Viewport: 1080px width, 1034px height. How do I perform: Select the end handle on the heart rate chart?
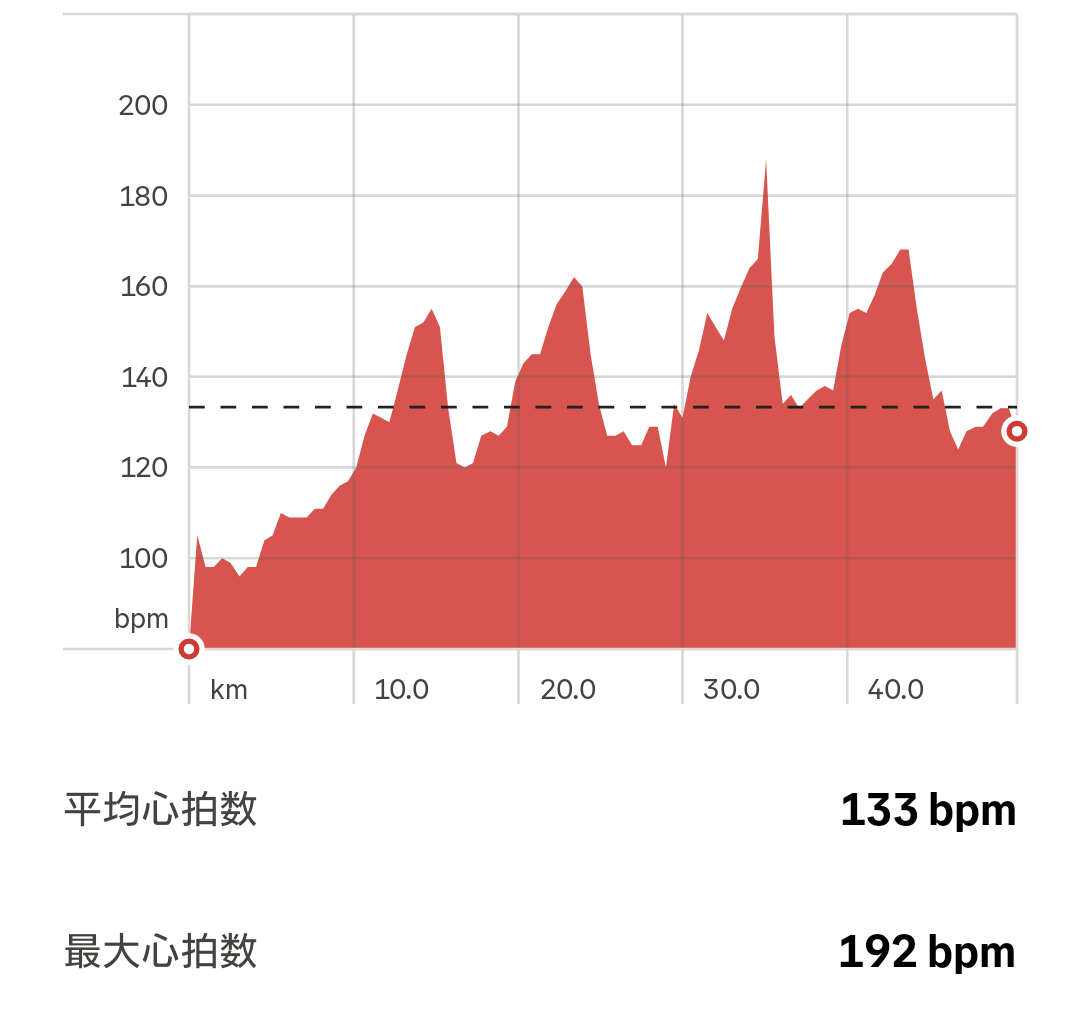1017,431
